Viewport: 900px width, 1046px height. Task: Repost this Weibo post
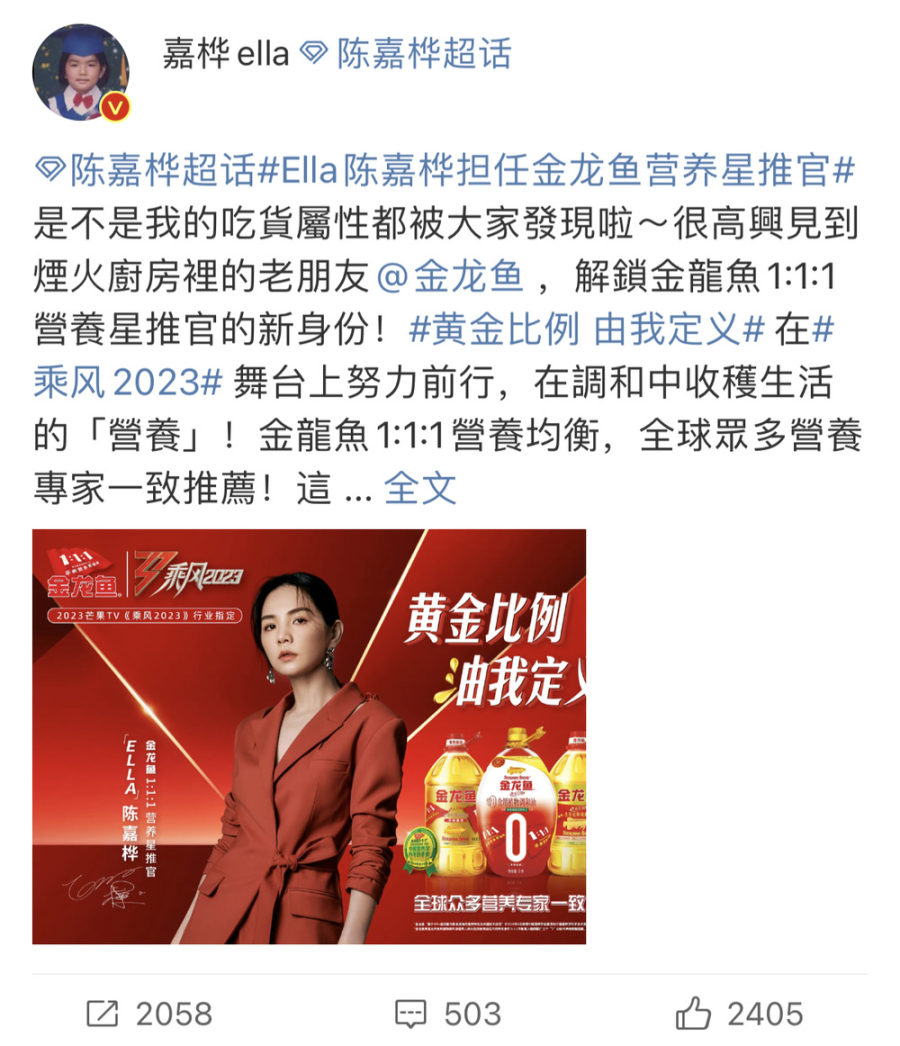click(x=149, y=1014)
